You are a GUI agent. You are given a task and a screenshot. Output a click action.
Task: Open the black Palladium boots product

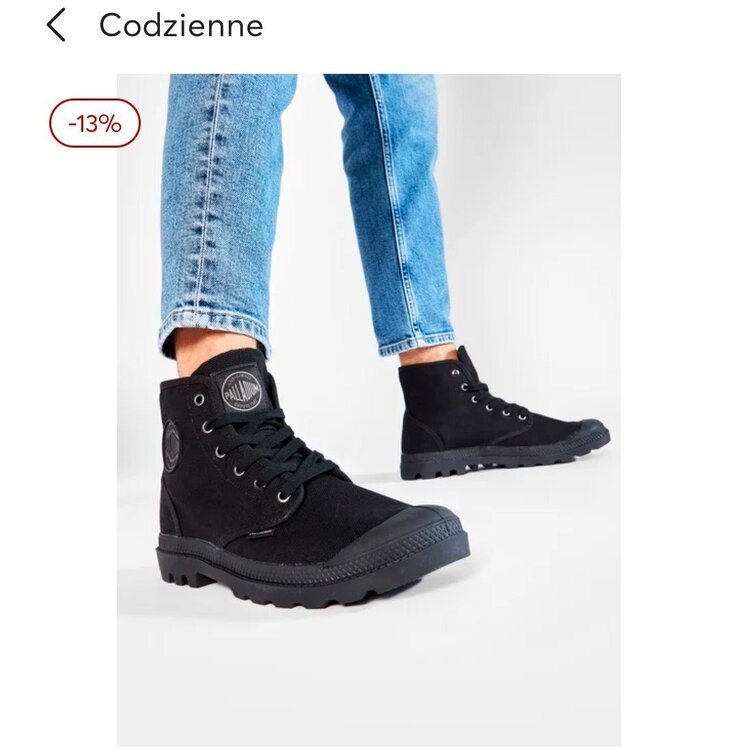click(x=368, y=410)
